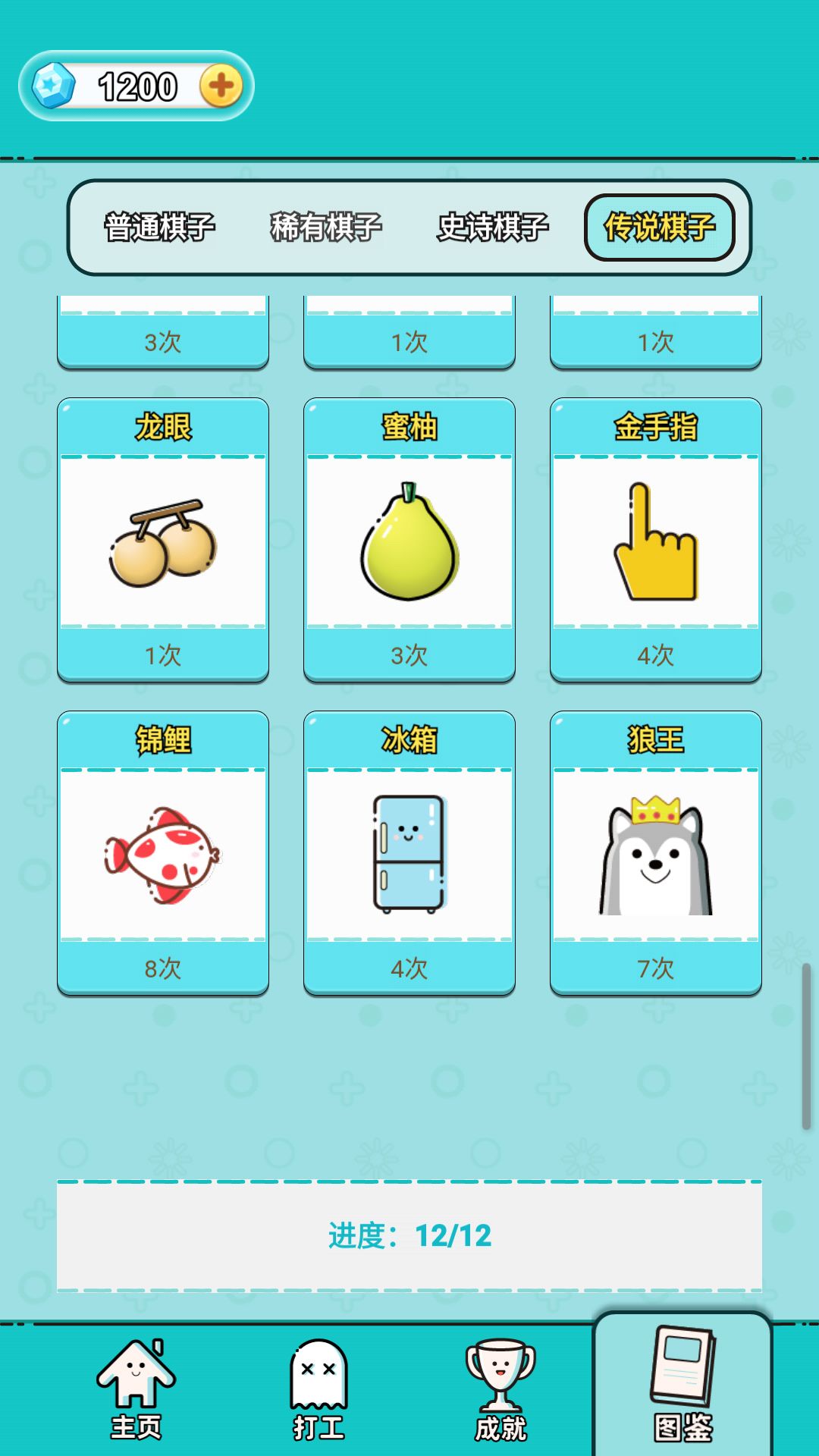Tap the card showing 8次 count
Image resolution: width=819 pixels, height=1456 pixels.
point(162,966)
